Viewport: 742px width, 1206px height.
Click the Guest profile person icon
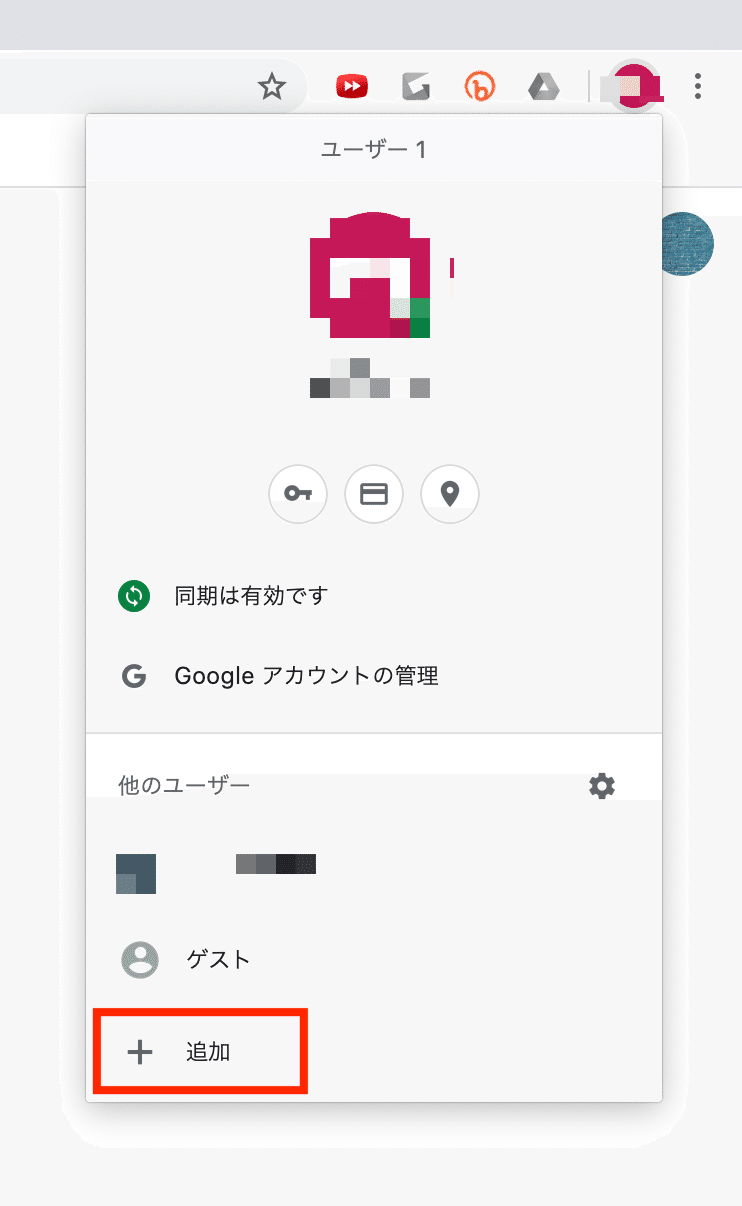[x=139, y=959]
